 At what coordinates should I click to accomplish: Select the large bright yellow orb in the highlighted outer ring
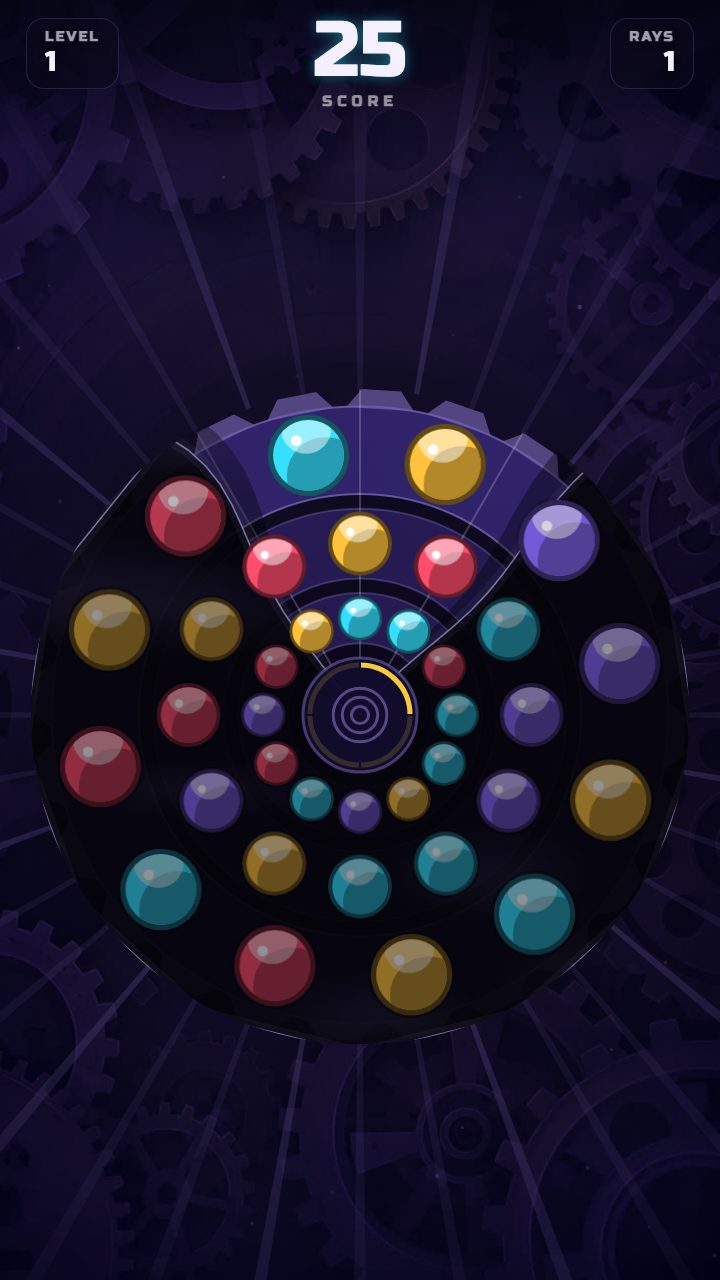(445, 464)
